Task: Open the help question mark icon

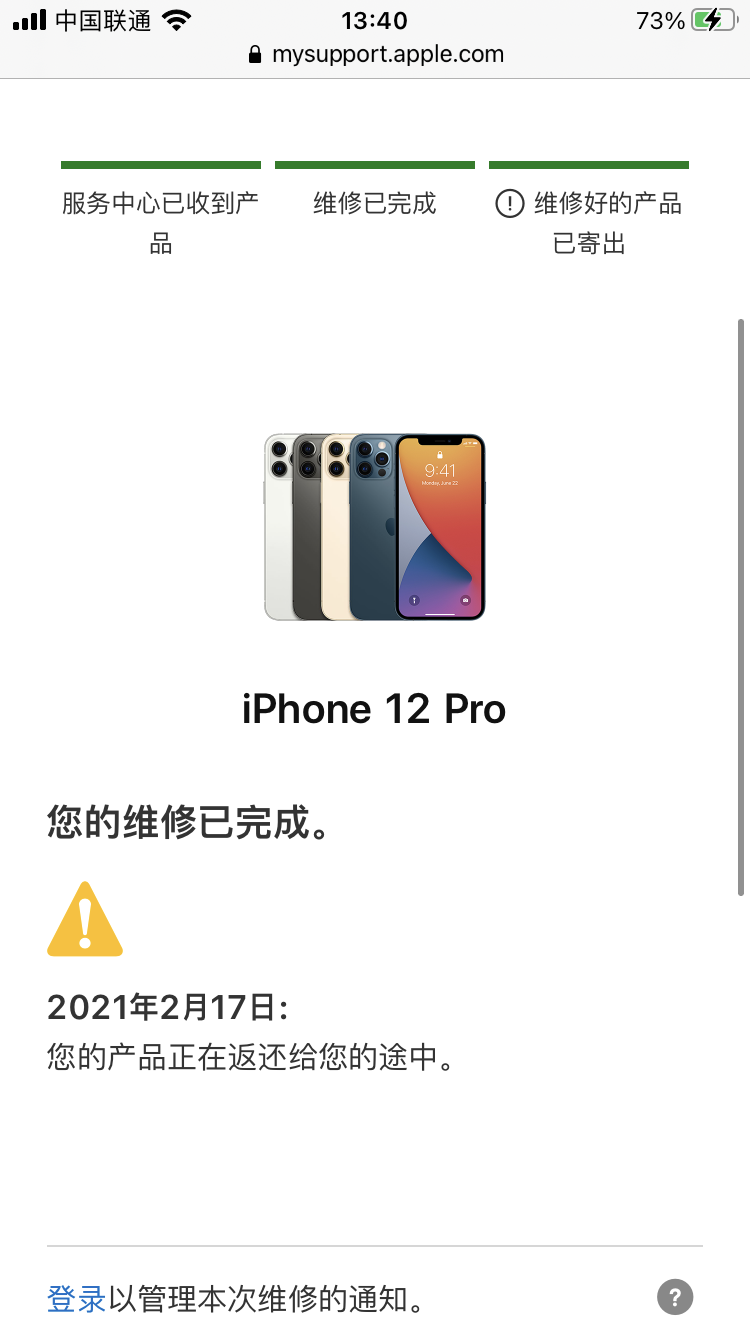Action: (x=675, y=1298)
